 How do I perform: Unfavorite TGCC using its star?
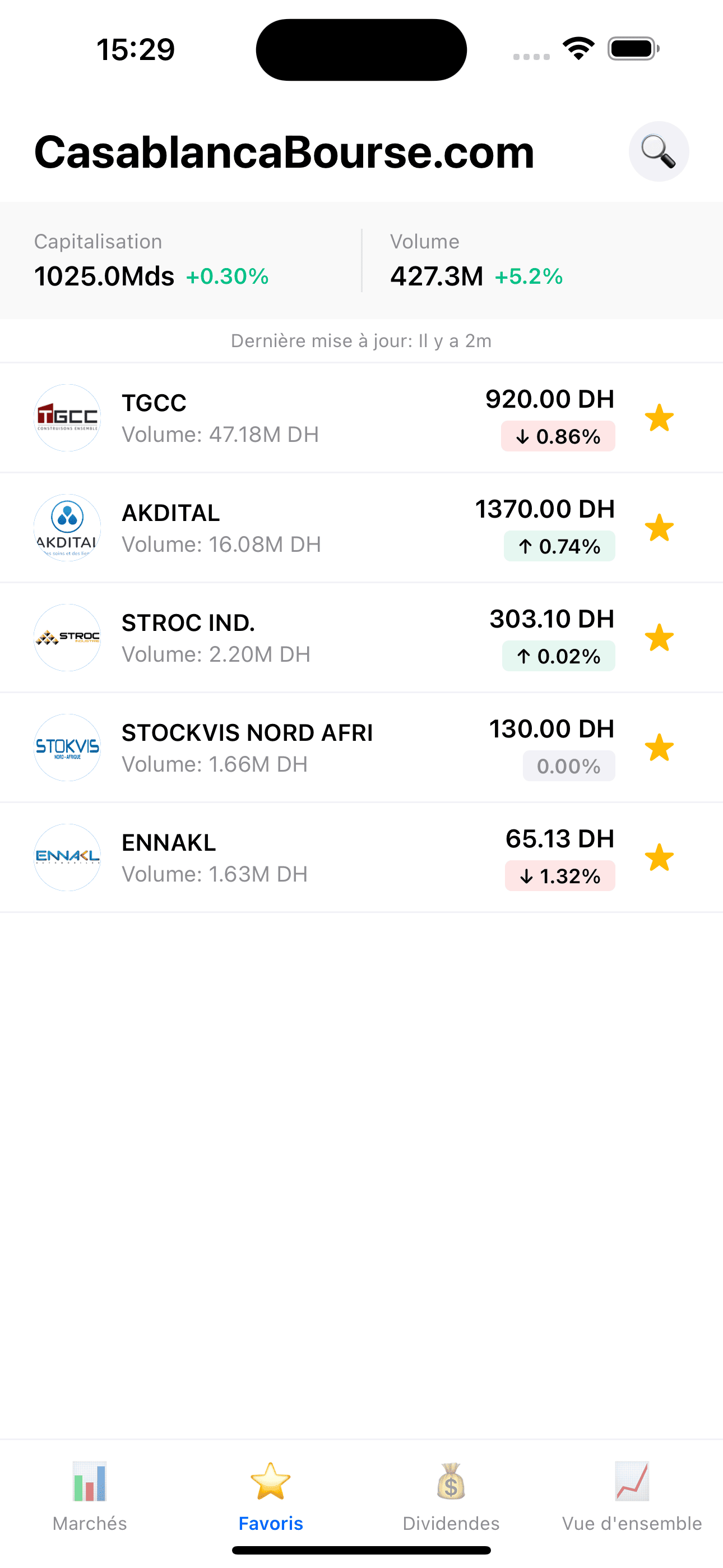660,418
